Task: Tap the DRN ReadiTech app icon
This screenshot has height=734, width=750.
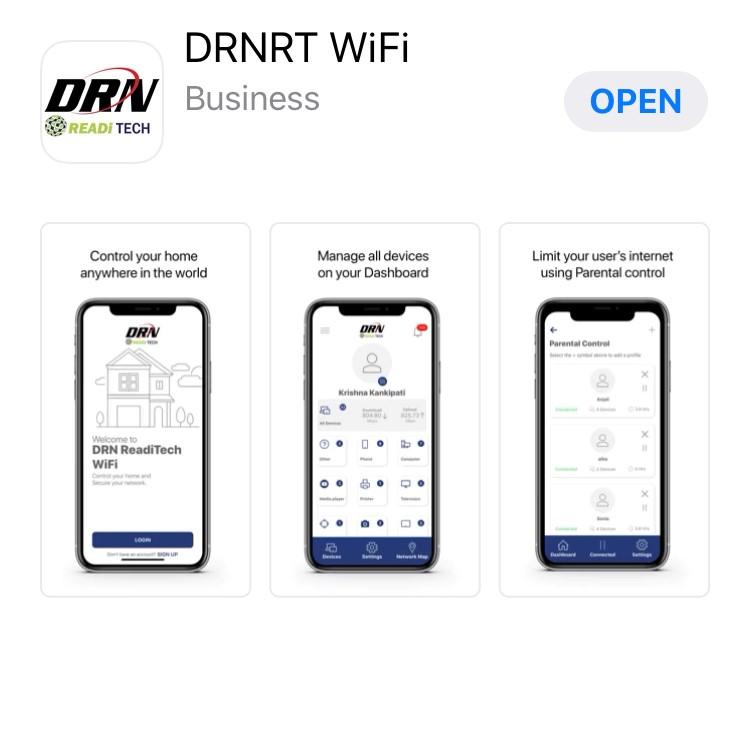Action: point(102,102)
